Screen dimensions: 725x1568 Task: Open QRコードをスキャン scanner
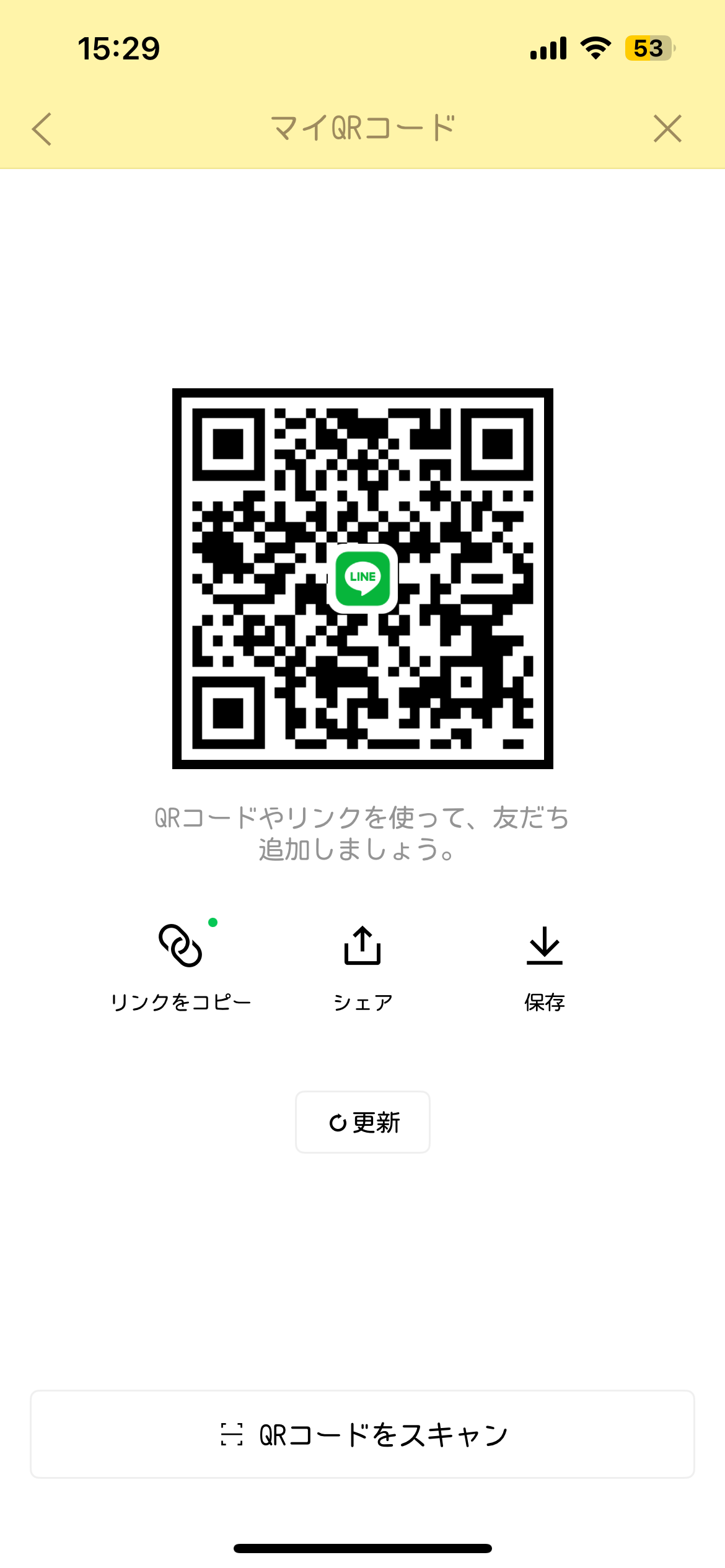pyautogui.click(x=362, y=1434)
